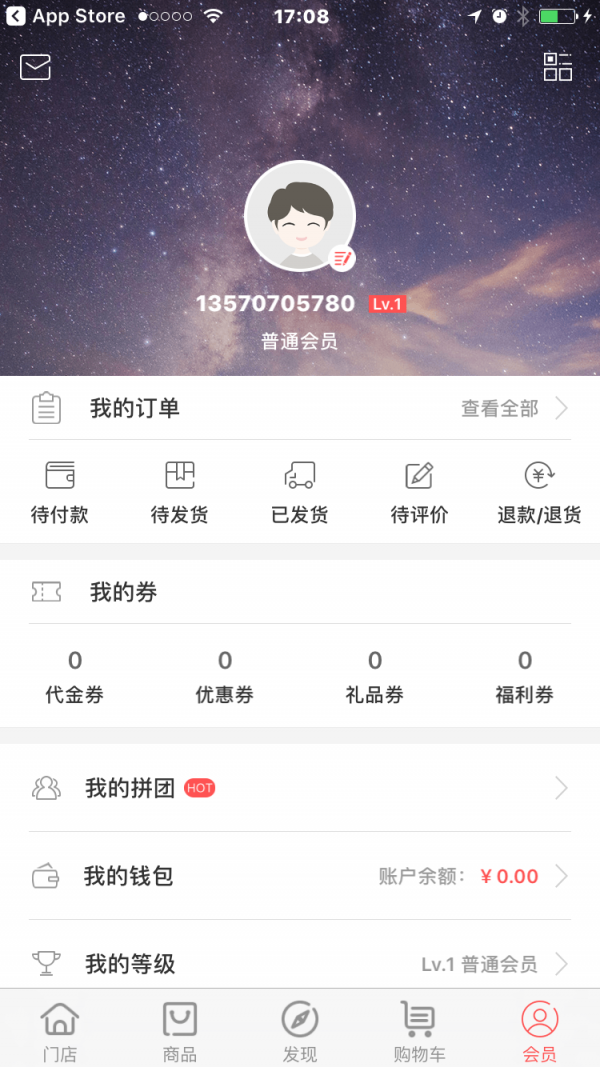600x1067 pixels.
Task: View all orders via 查看全部
Action: click(x=513, y=408)
